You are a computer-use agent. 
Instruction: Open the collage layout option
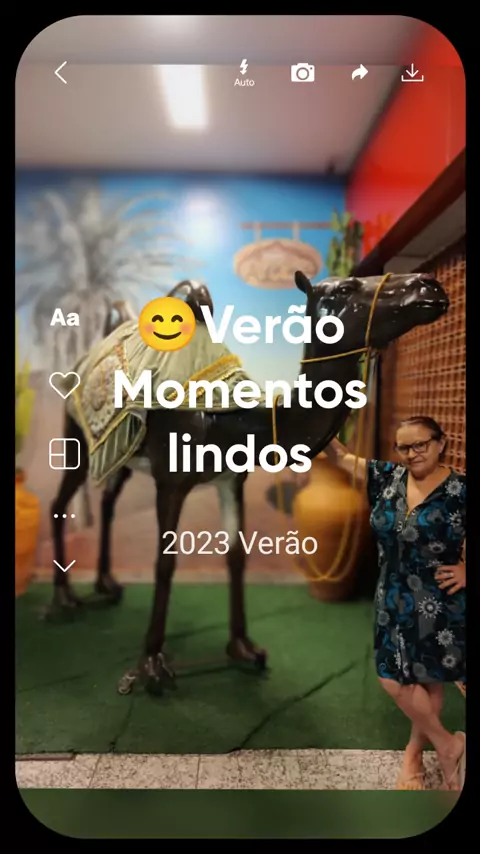pyautogui.click(x=65, y=454)
